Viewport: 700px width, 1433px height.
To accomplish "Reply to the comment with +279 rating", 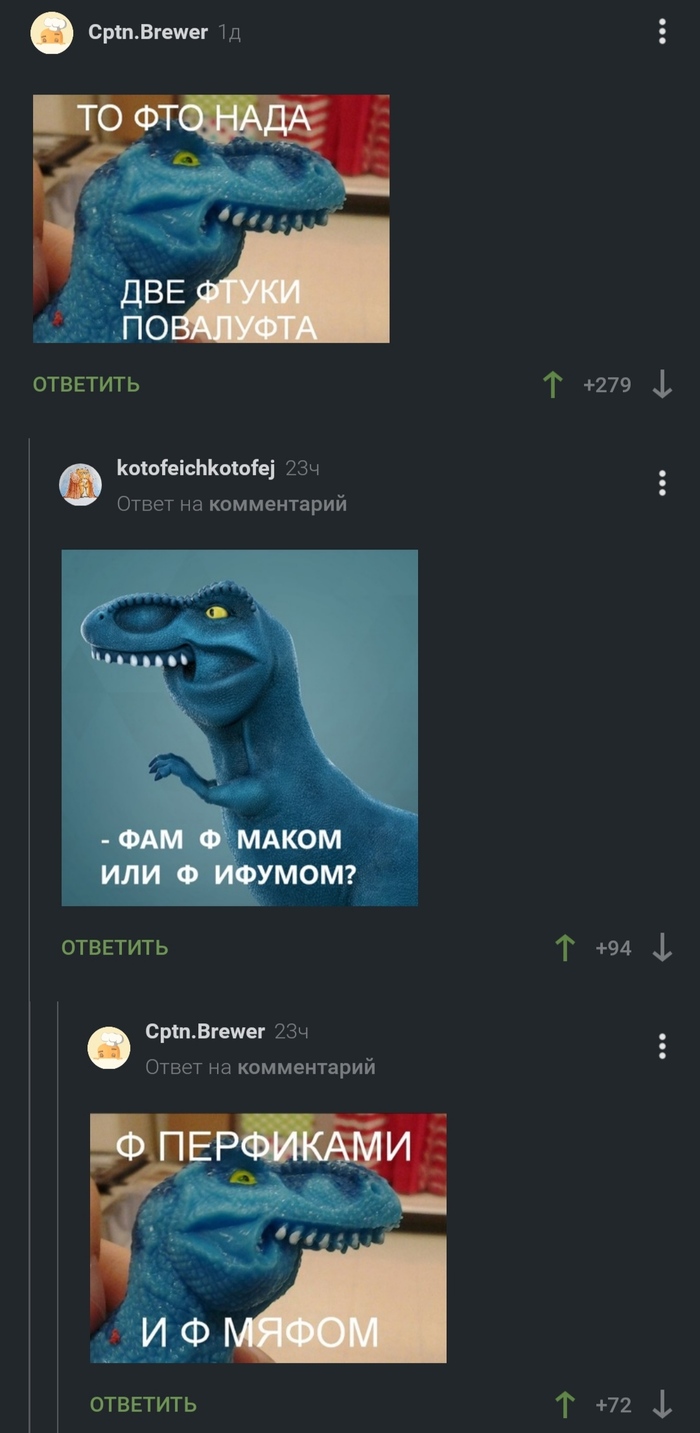I will point(86,384).
